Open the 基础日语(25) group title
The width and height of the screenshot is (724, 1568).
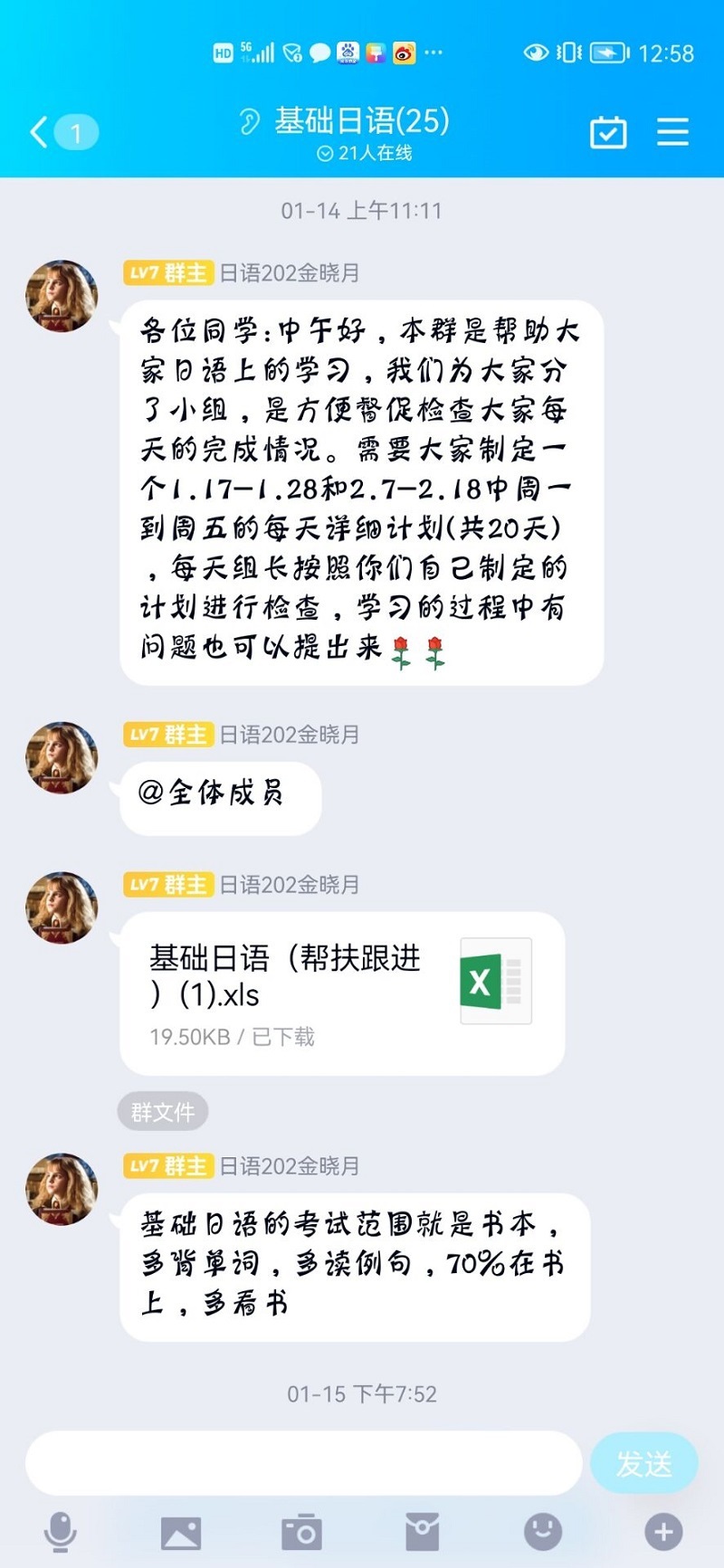(362, 120)
